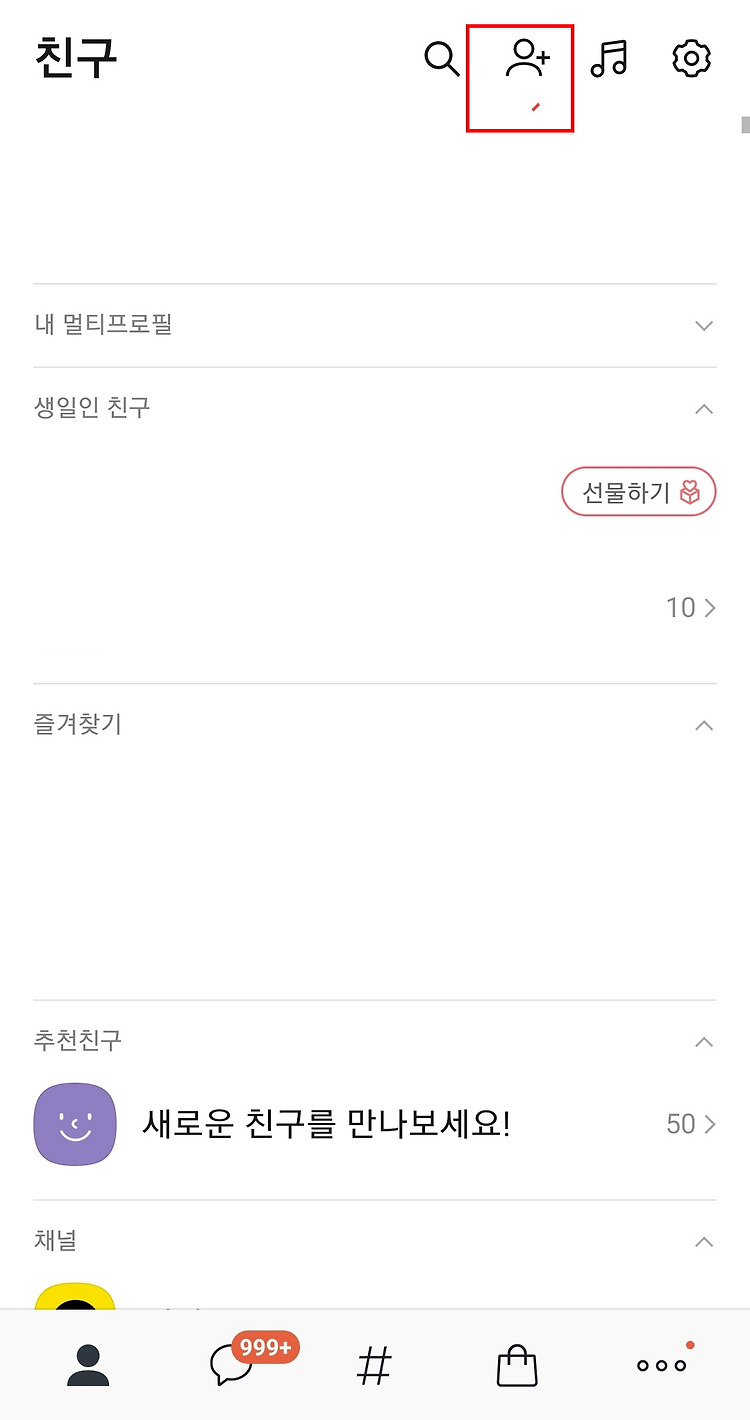The height and width of the screenshot is (1420, 750).
Task: Open the music note icon
Action: pos(609,59)
